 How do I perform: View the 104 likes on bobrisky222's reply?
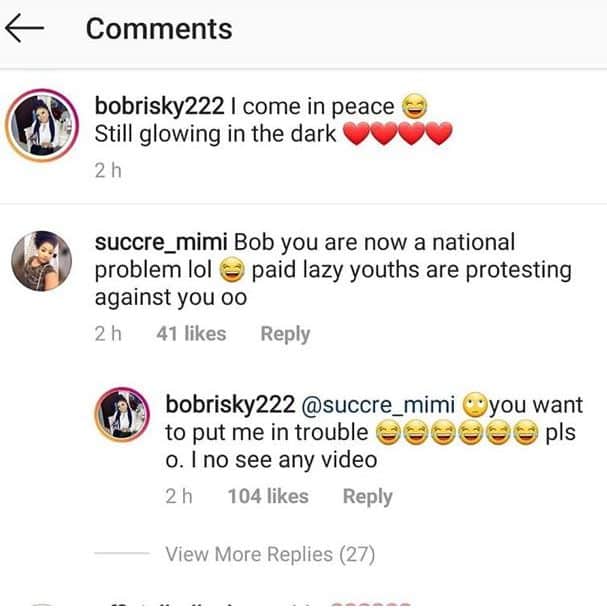click(268, 496)
